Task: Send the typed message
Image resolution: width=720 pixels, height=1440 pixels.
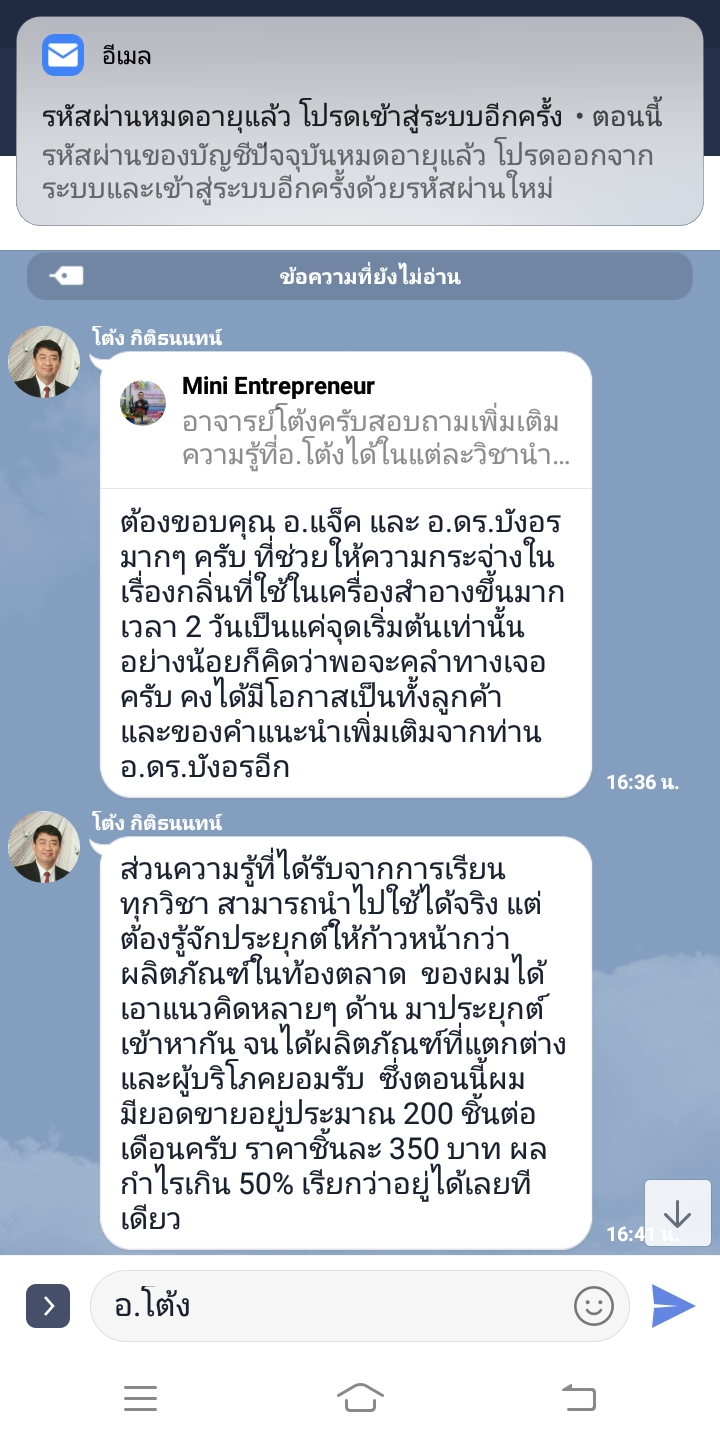Action: [x=673, y=1305]
